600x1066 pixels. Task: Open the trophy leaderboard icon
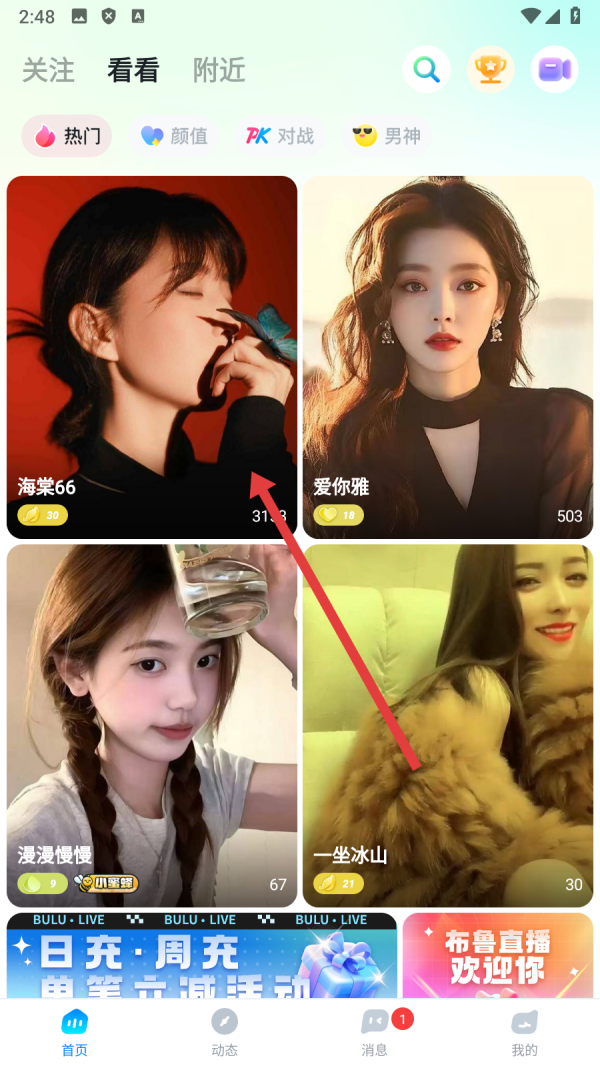point(490,69)
